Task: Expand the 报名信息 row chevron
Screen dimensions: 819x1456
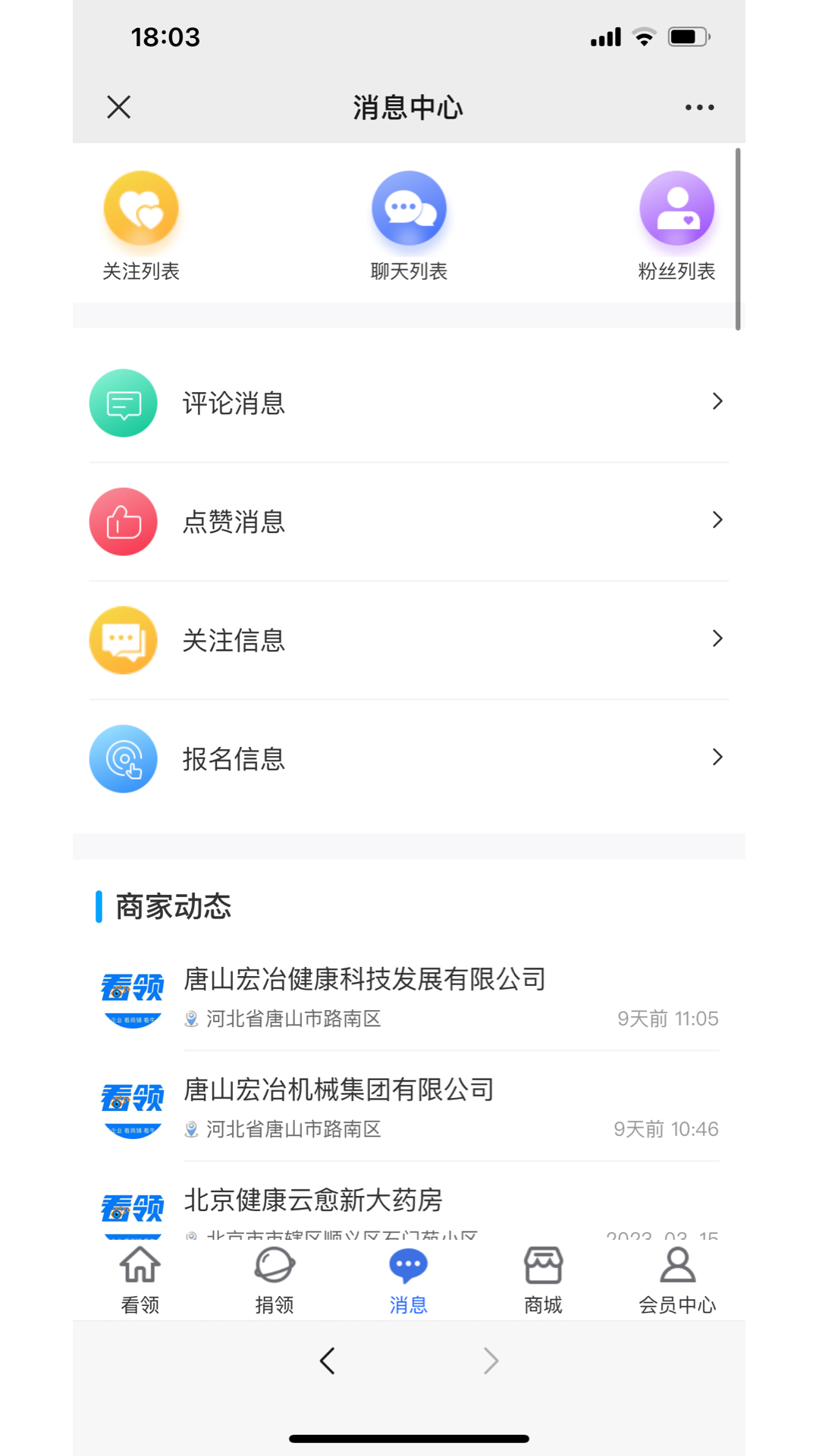Action: 717,757
